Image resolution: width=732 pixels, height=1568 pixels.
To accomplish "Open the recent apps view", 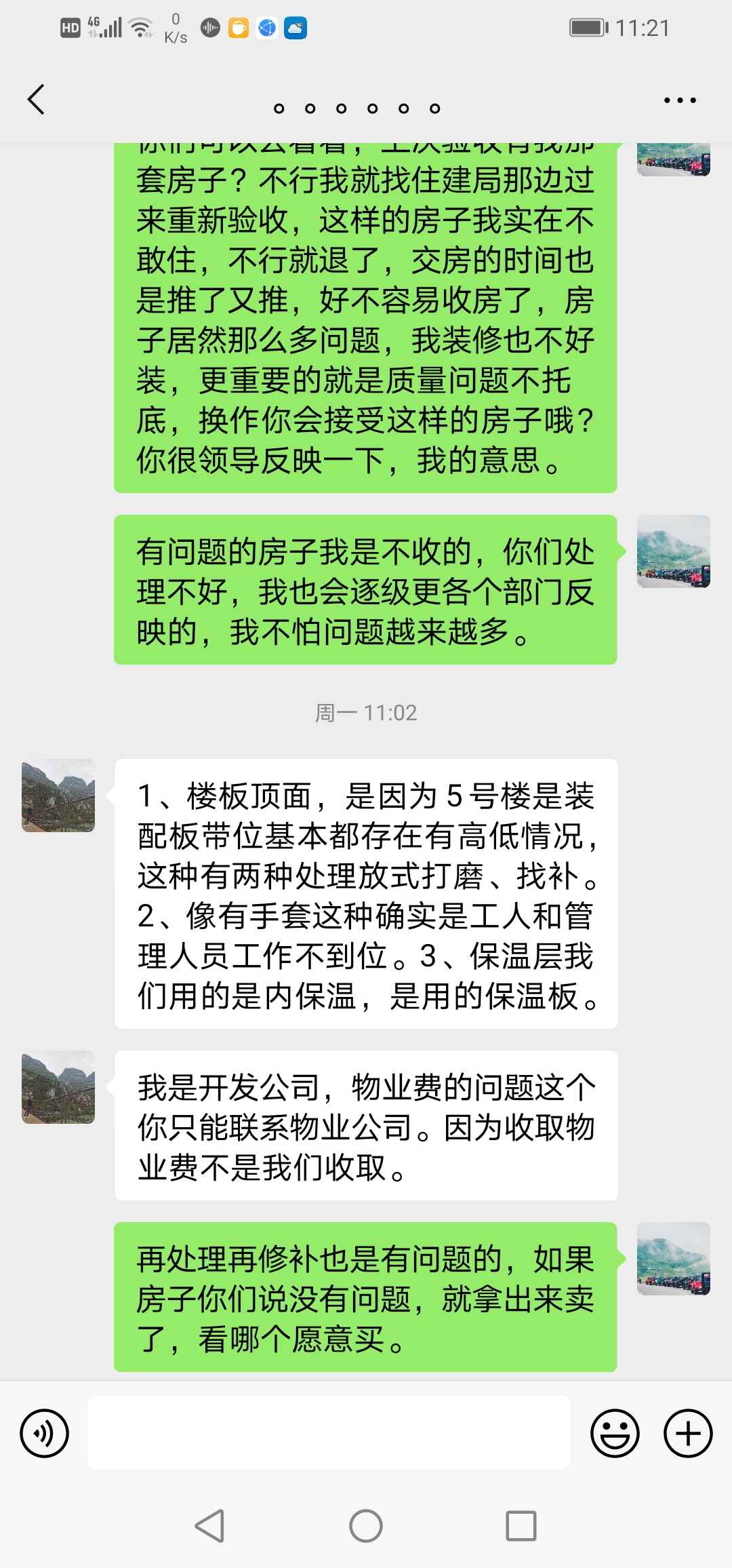I will [x=521, y=1526].
